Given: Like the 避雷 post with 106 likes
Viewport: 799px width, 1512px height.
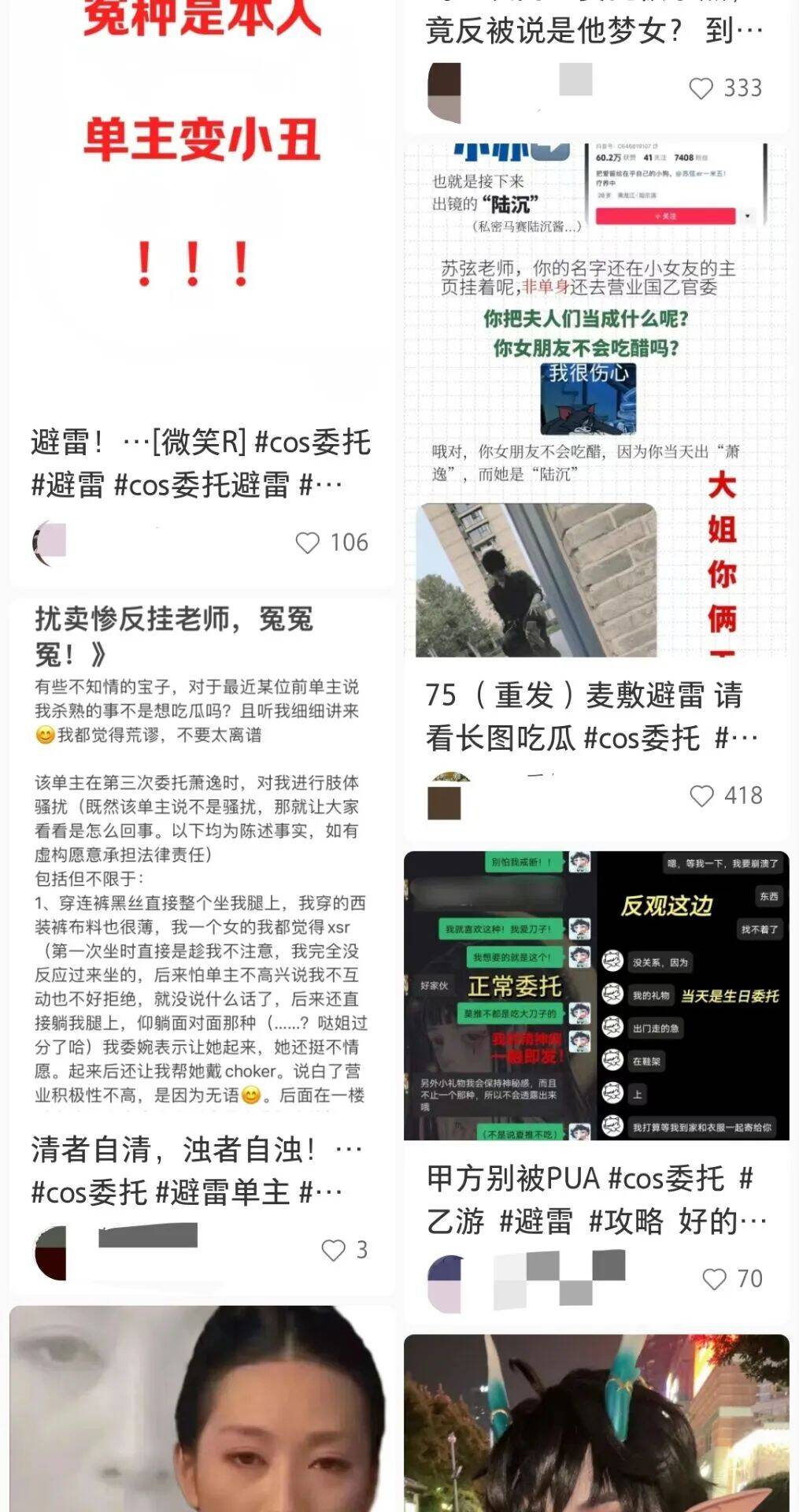Looking at the screenshot, I should [x=308, y=543].
